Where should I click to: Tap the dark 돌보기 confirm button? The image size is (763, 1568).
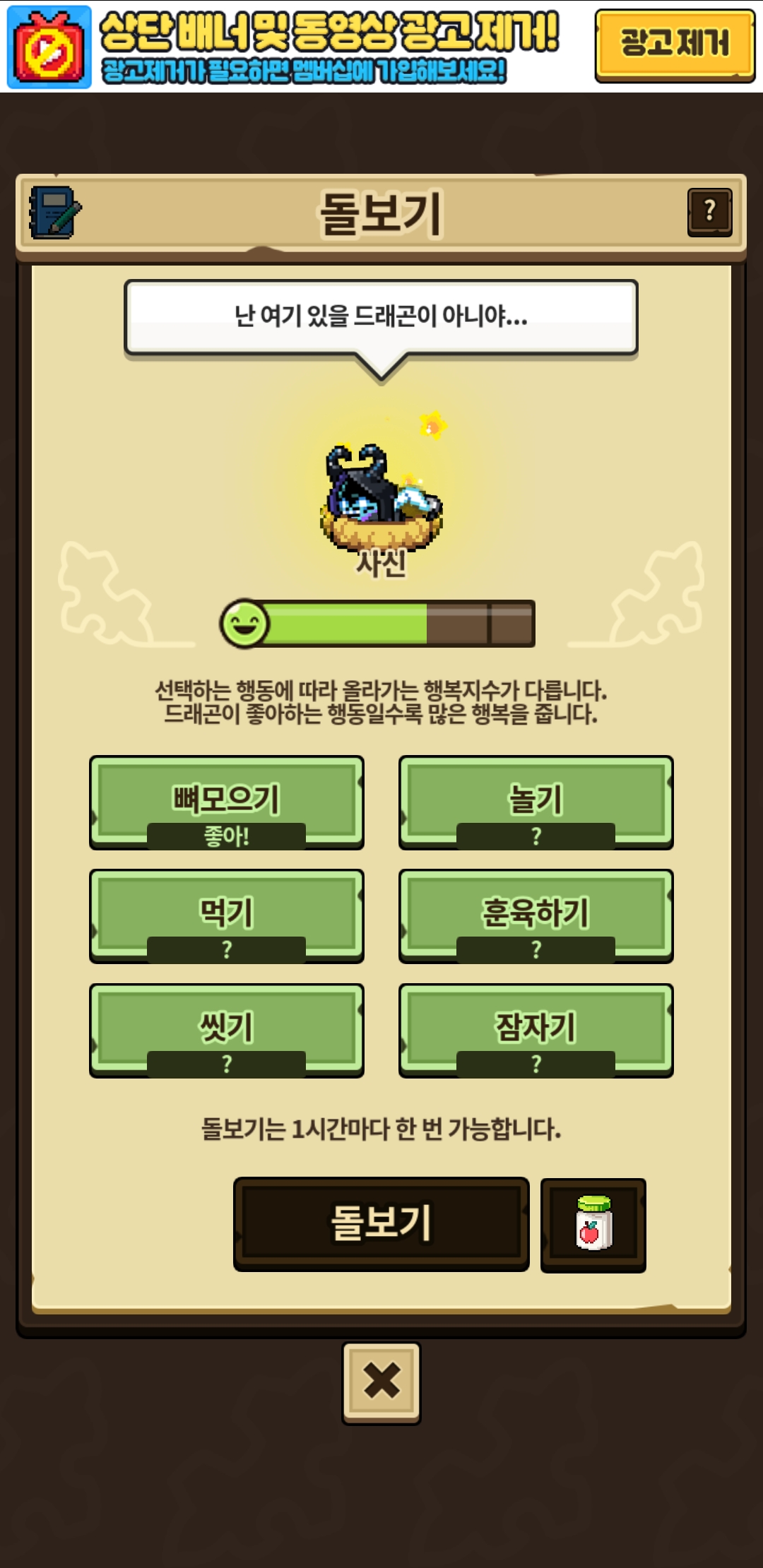click(381, 1224)
